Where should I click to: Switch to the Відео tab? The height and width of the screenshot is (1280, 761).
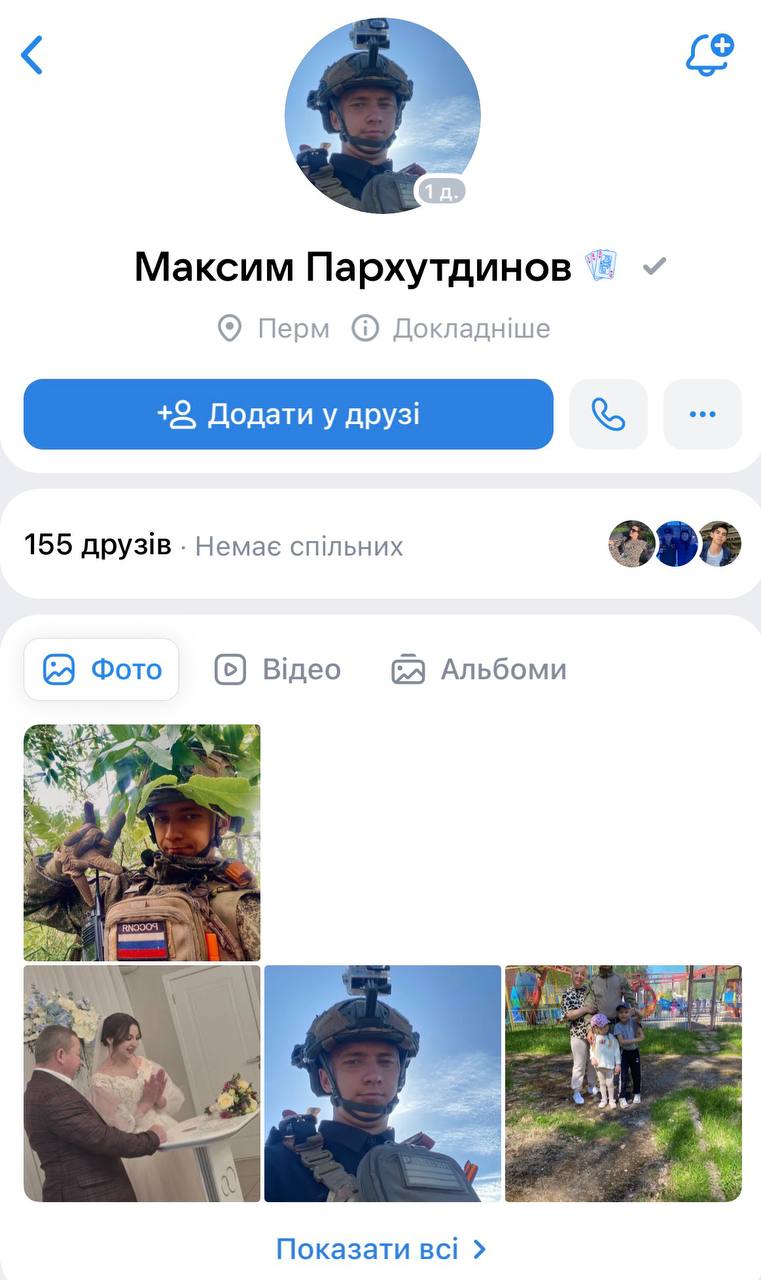pos(278,669)
